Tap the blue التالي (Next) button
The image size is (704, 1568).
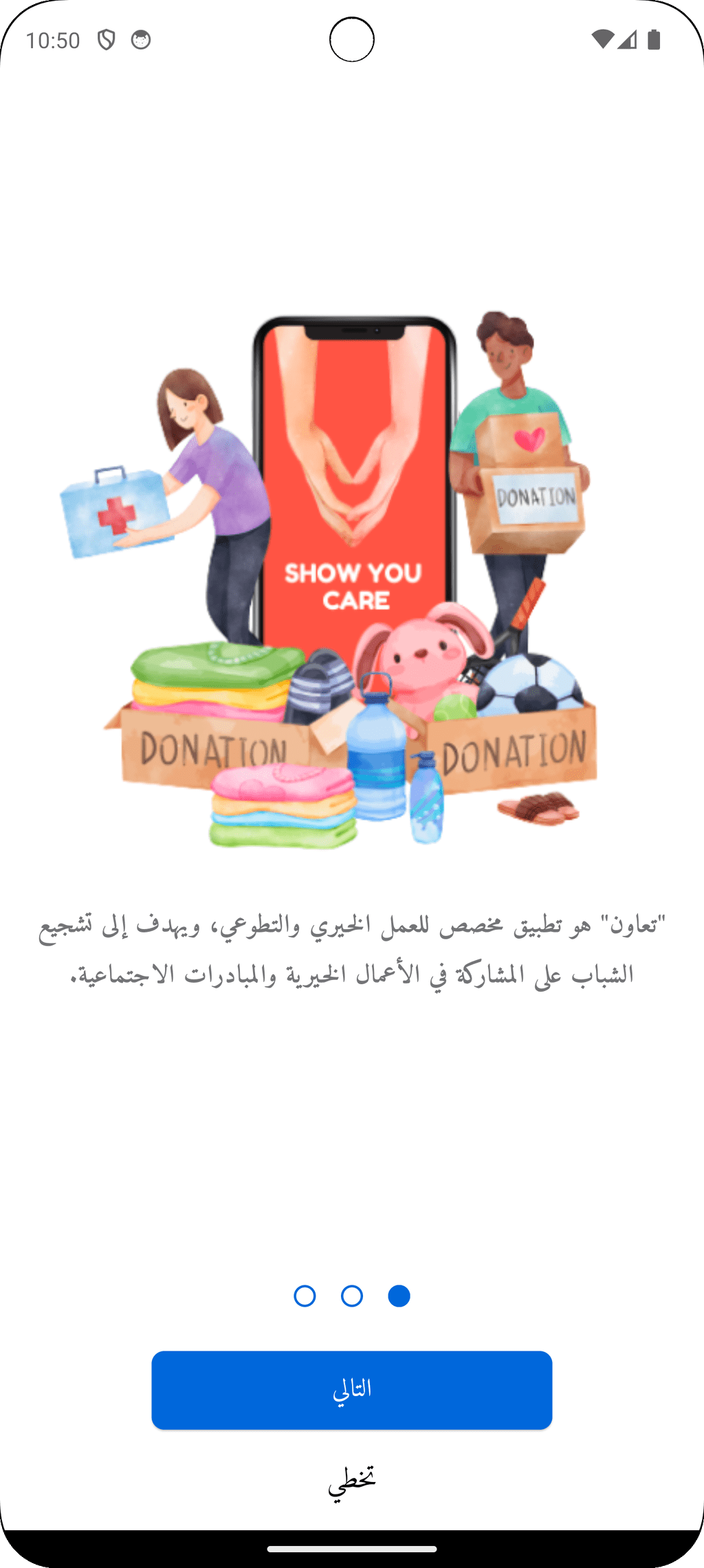click(x=352, y=1390)
